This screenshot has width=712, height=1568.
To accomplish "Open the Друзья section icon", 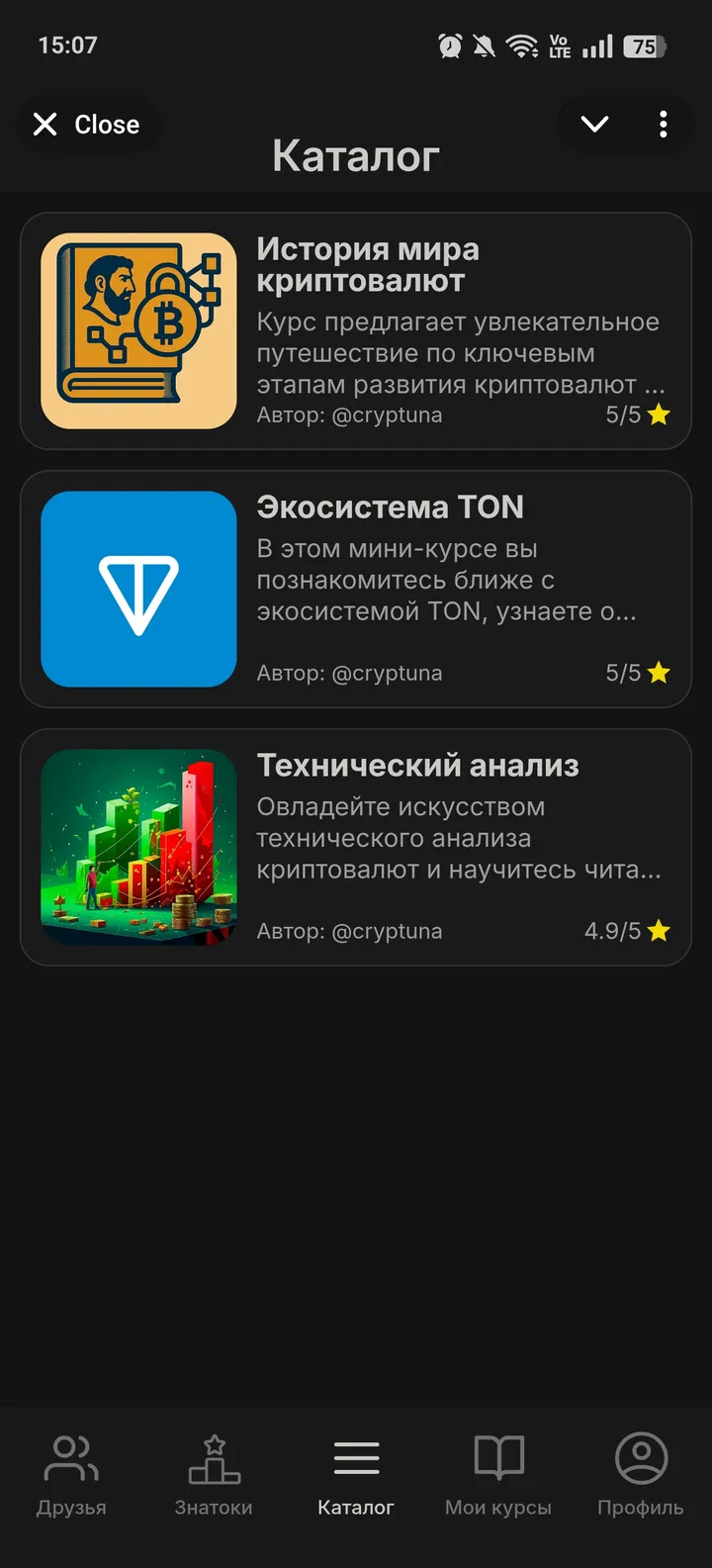I will click(70, 1457).
